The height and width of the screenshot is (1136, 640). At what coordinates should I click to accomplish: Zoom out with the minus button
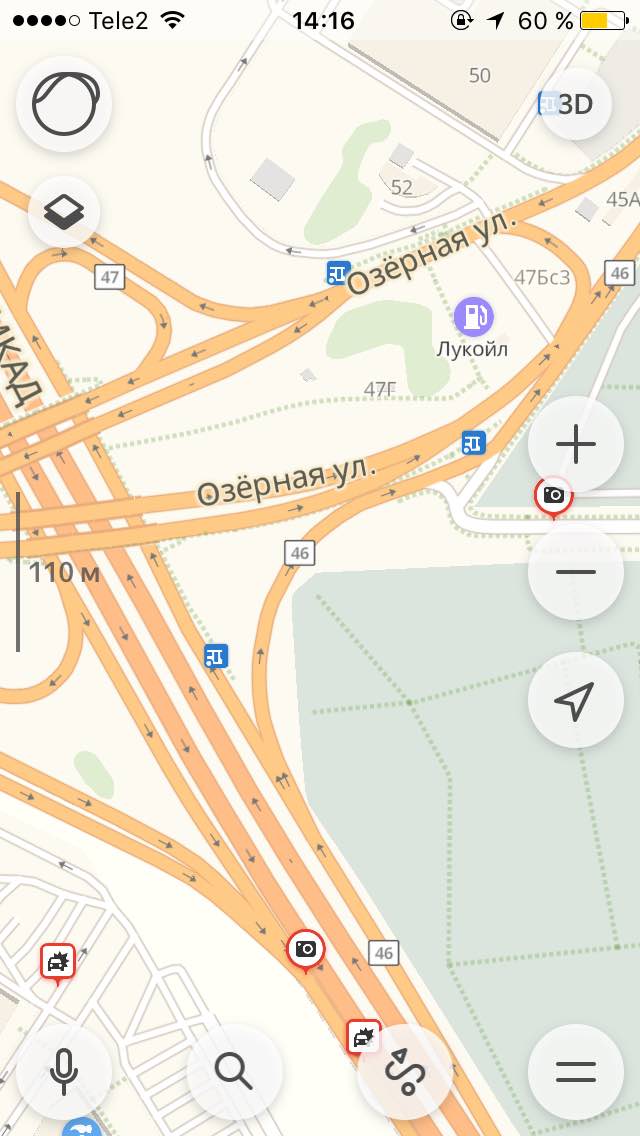point(575,572)
